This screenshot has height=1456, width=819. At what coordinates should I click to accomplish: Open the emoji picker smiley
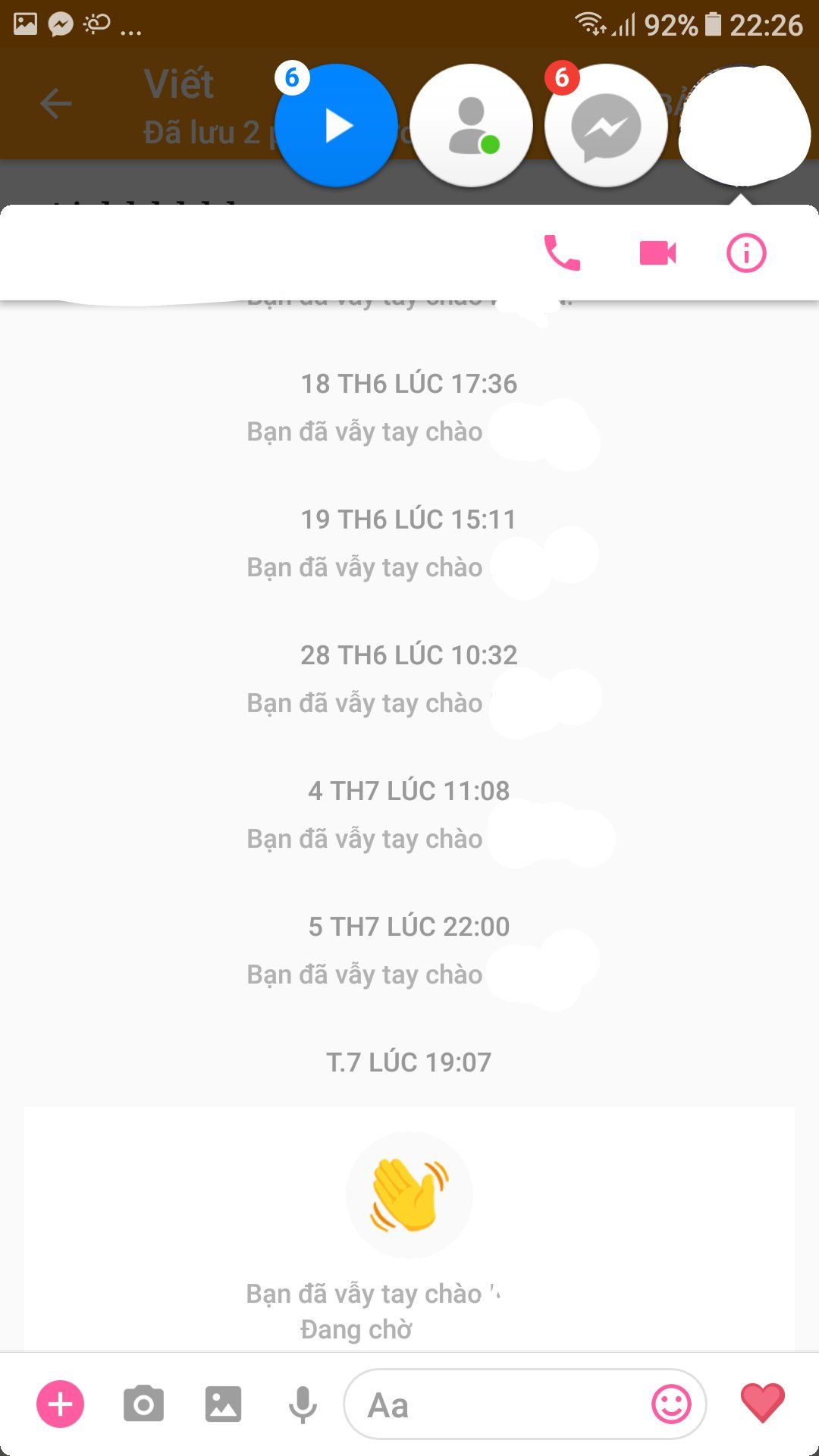click(671, 1404)
